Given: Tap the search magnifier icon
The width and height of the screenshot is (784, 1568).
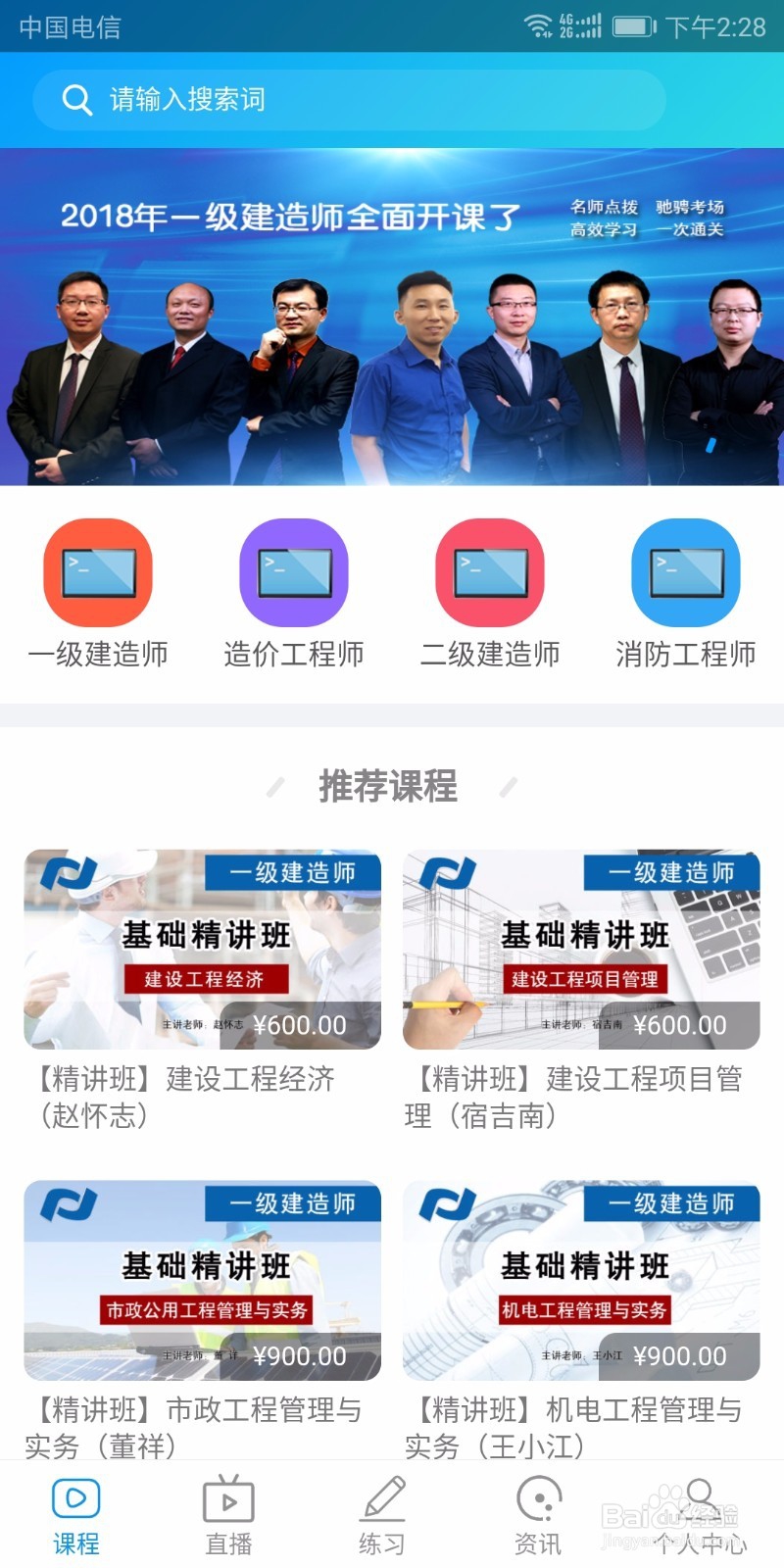Looking at the screenshot, I should coord(77,99).
